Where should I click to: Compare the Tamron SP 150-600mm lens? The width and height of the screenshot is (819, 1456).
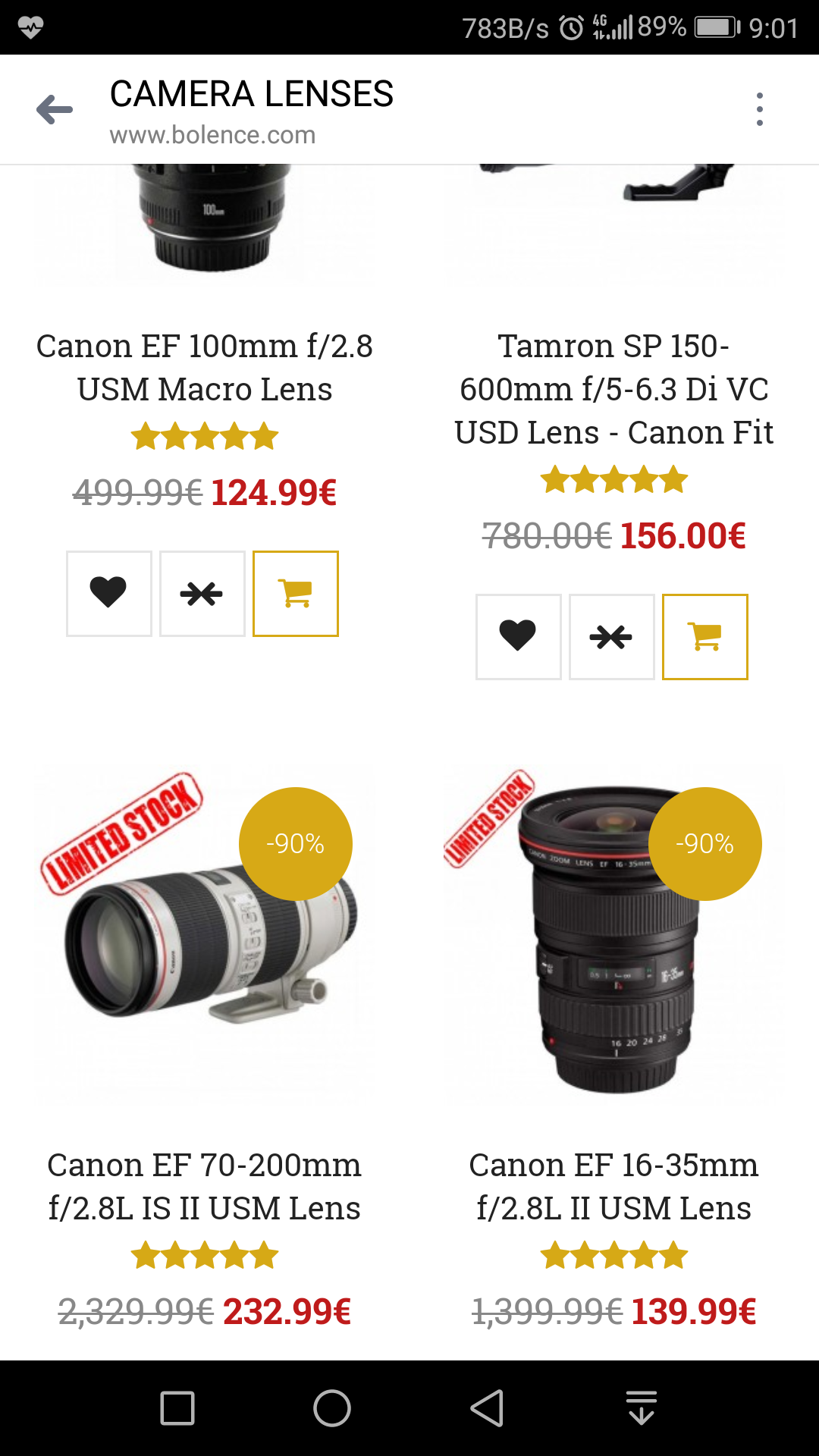pos(611,636)
